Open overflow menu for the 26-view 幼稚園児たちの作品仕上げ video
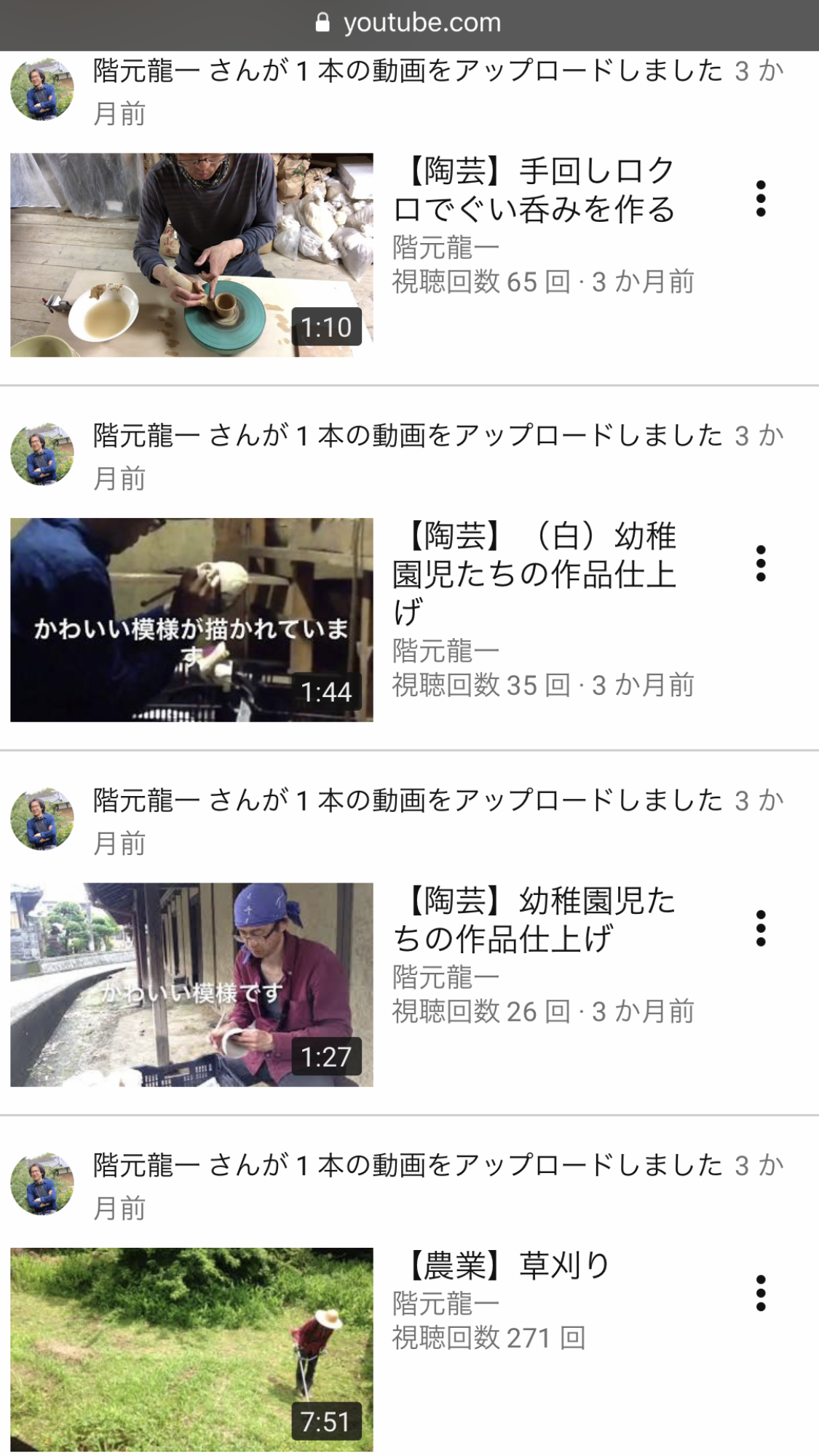The width and height of the screenshot is (819, 1456). 761,928
